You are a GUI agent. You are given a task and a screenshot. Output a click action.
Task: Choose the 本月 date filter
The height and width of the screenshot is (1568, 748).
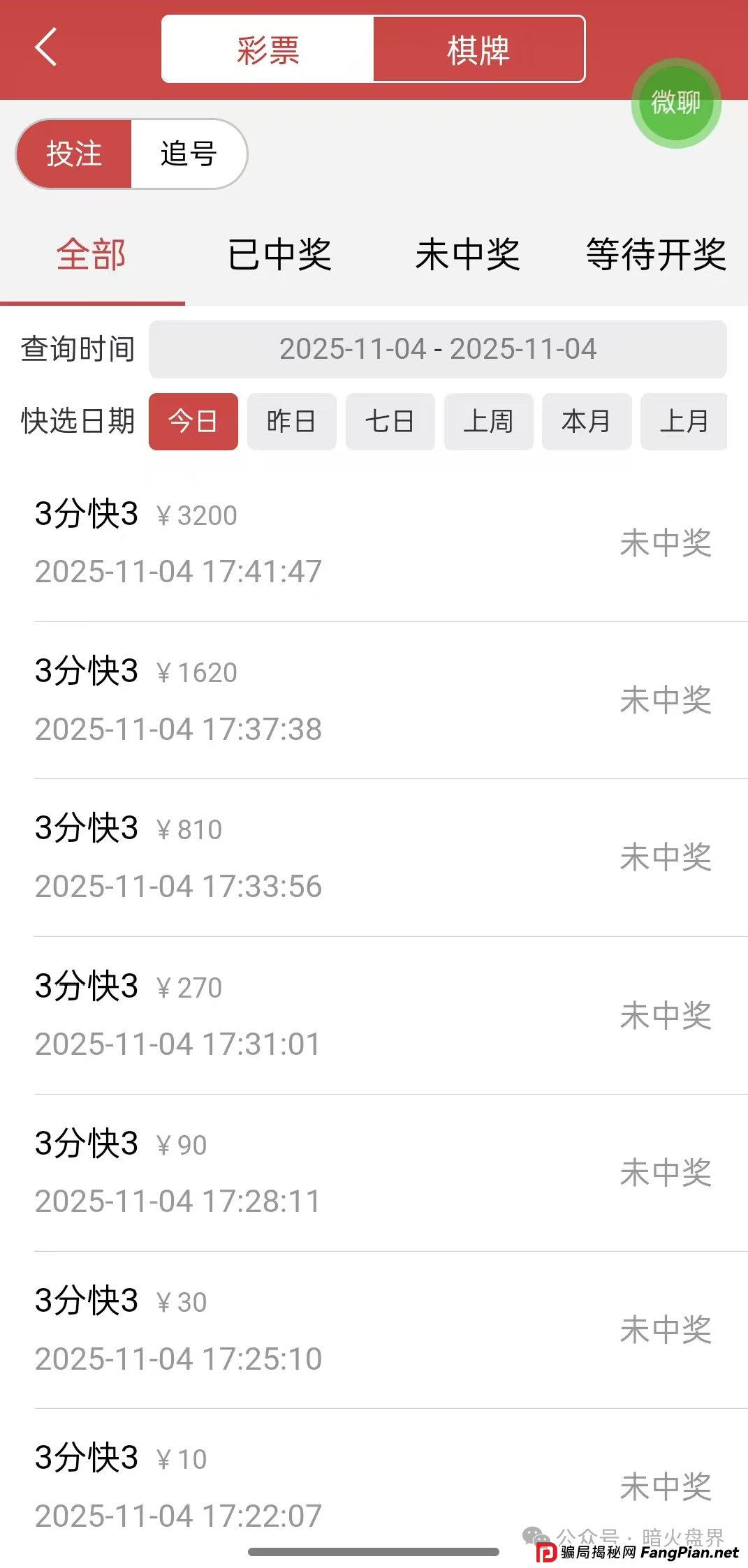(586, 422)
